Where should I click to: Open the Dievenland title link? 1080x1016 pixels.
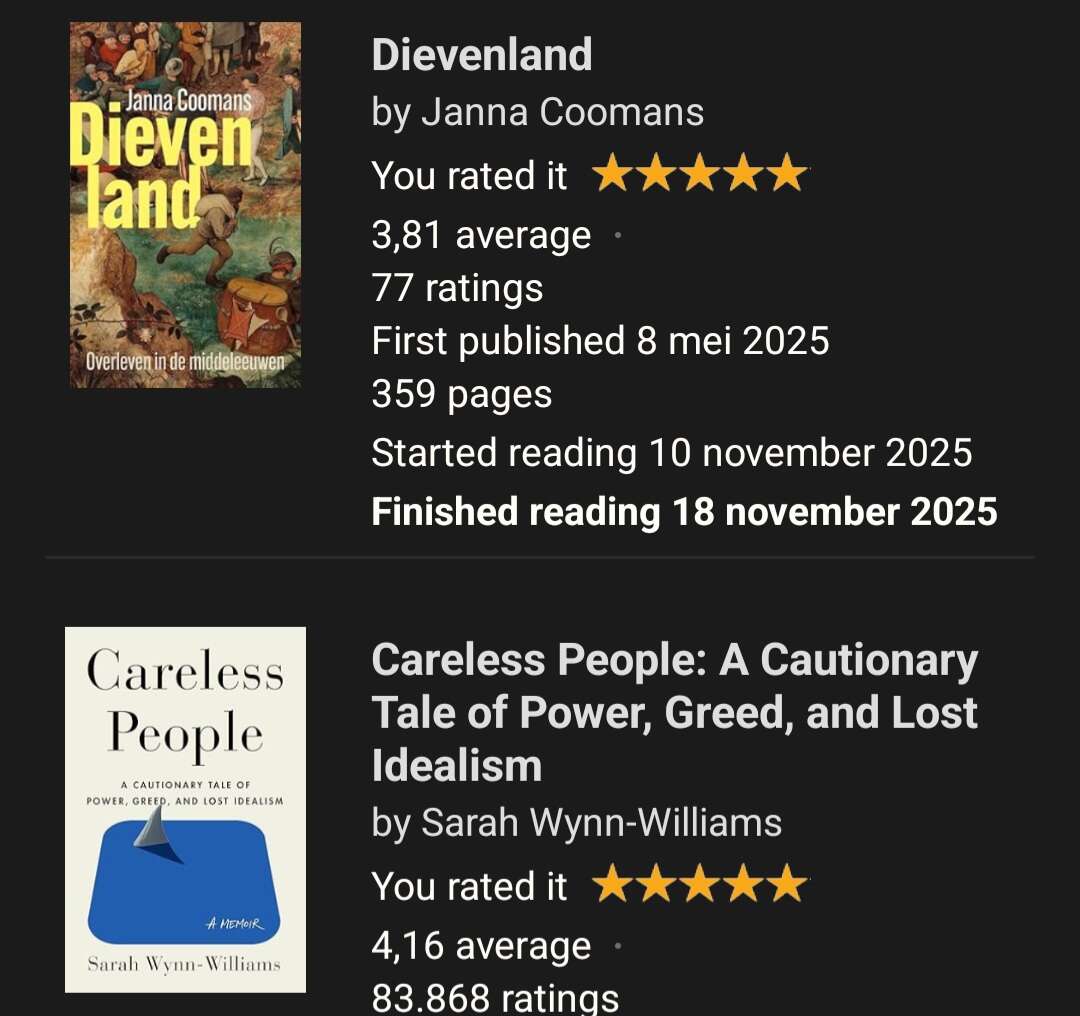(x=482, y=55)
